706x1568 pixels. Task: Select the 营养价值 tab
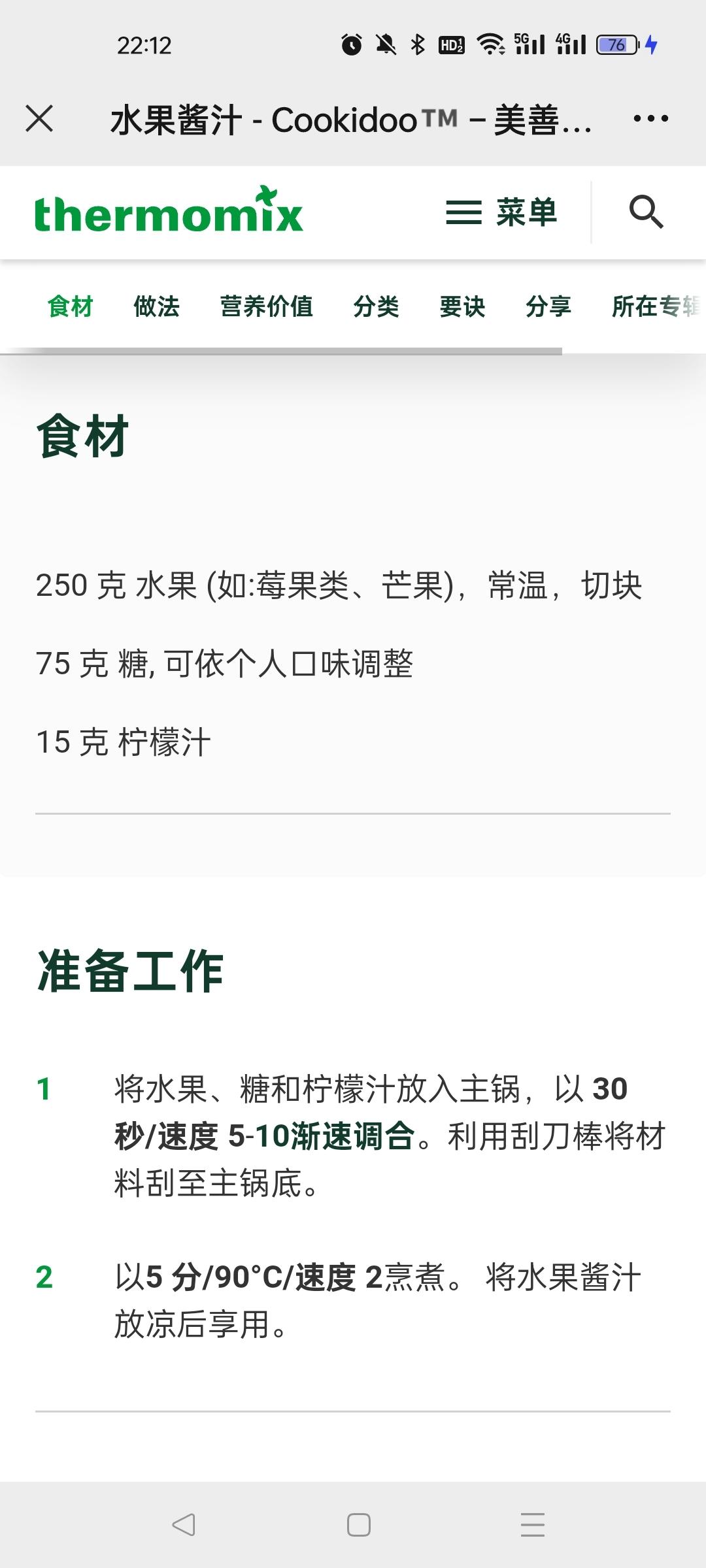click(266, 306)
